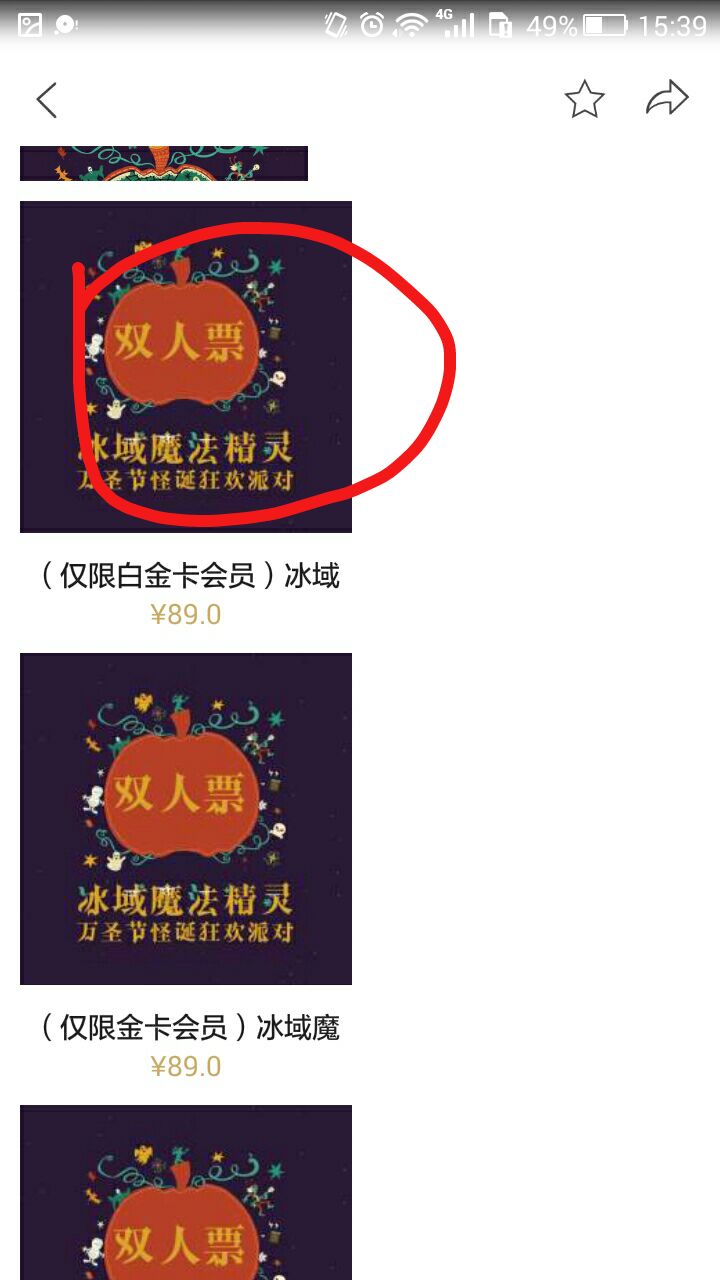Open the 仅限白金卡会员 ticket product
This screenshot has width=720, height=1280.
pos(186,367)
